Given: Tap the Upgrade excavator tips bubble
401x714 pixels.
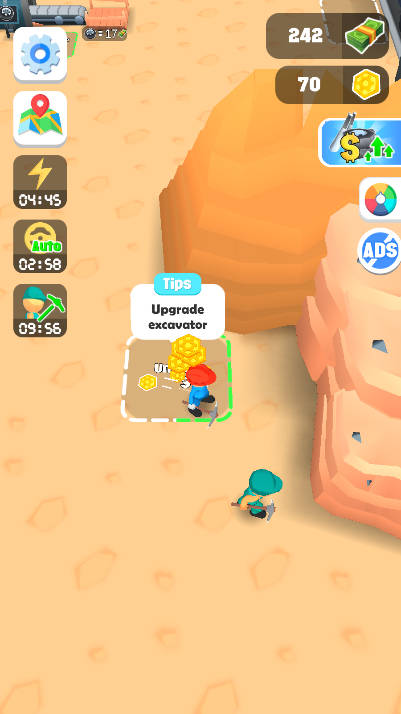Looking at the screenshot, I should coord(178,307).
